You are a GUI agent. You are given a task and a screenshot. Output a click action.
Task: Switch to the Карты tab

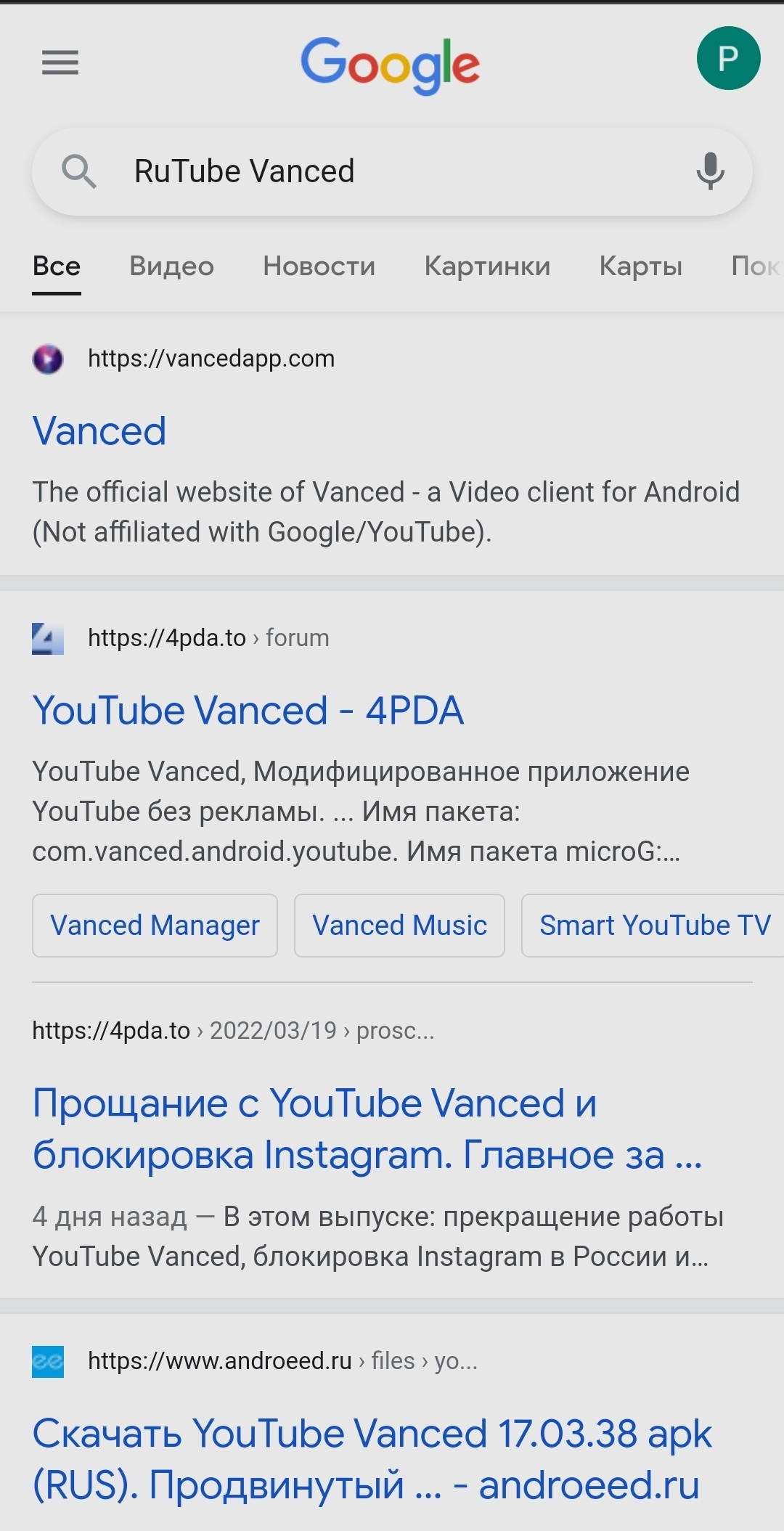tap(640, 266)
